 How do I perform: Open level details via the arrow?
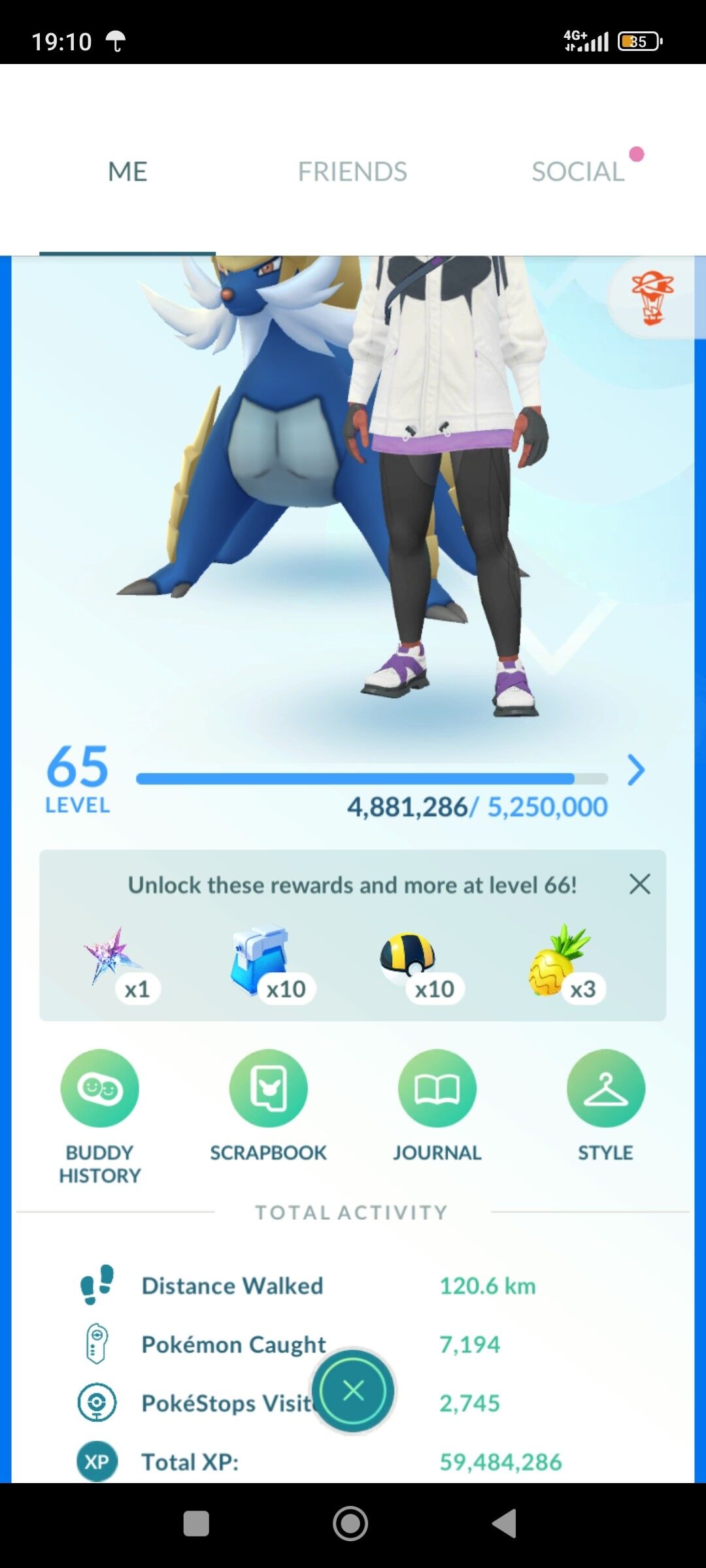coord(635,770)
